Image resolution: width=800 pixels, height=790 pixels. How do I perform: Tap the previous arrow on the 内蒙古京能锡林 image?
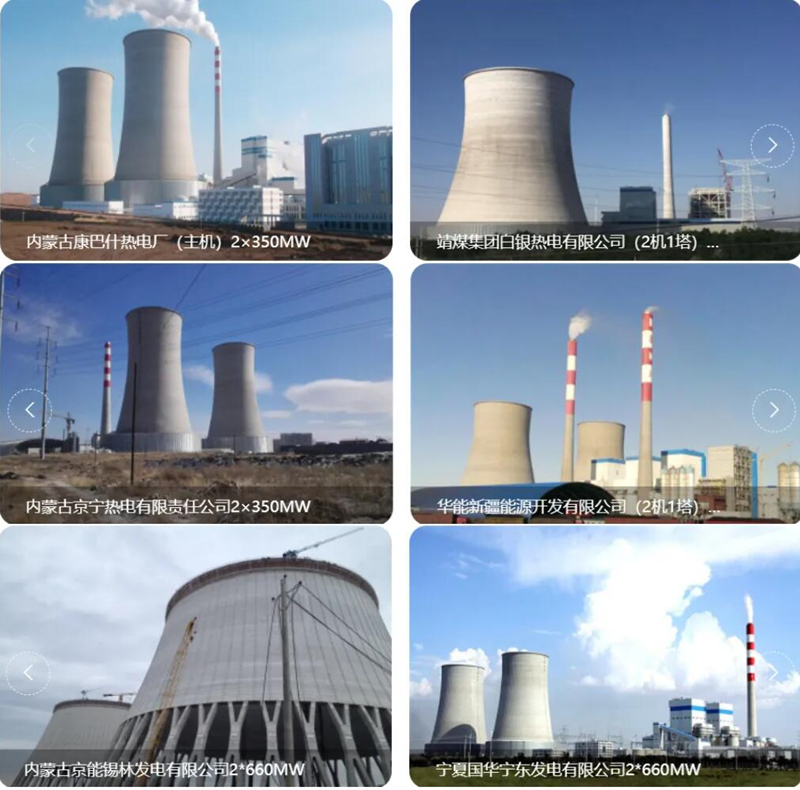(x=29, y=673)
